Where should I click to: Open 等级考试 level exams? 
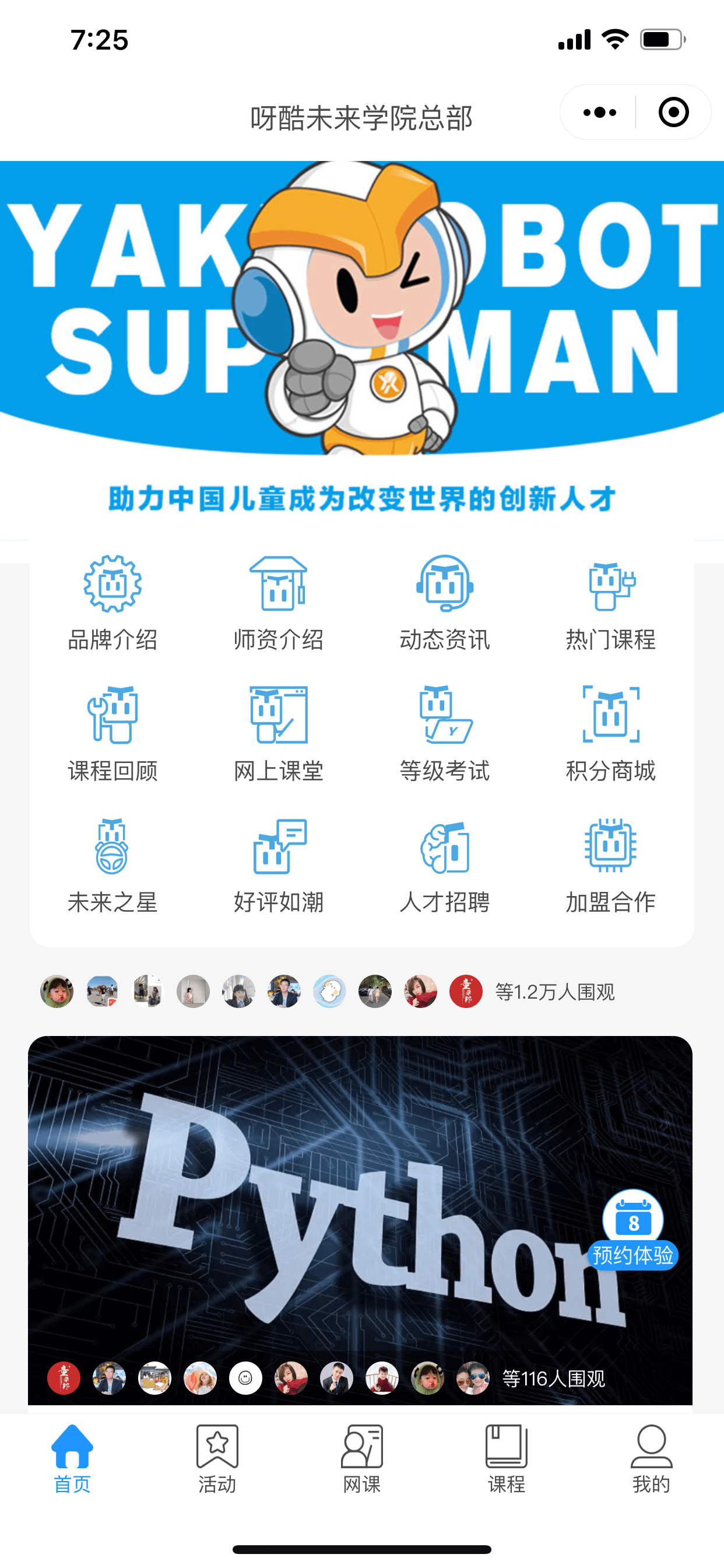pyautogui.click(x=445, y=733)
